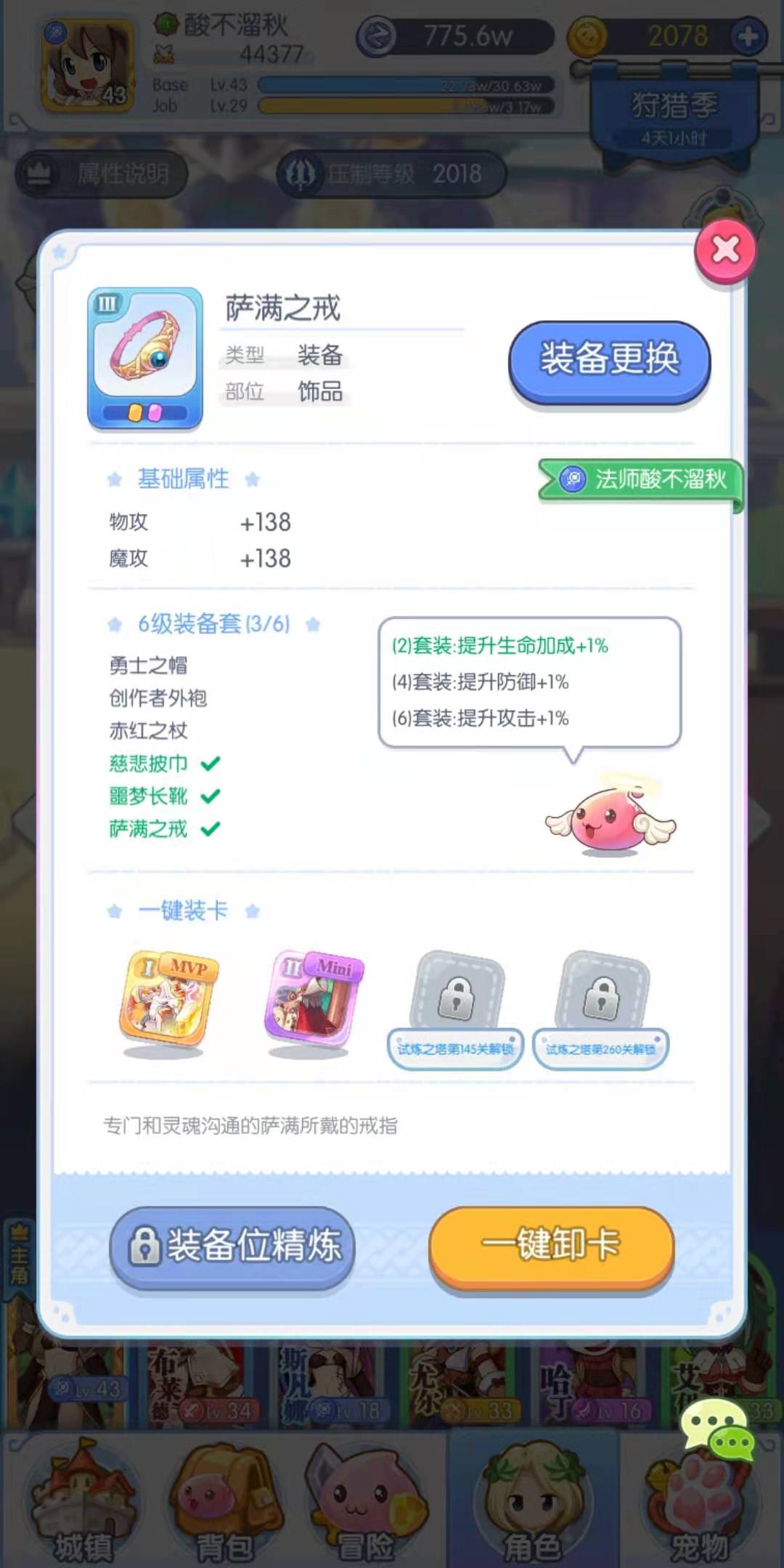Image resolution: width=784 pixels, height=1568 pixels.
Task: Add currency with the plus icon
Action: [x=748, y=36]
